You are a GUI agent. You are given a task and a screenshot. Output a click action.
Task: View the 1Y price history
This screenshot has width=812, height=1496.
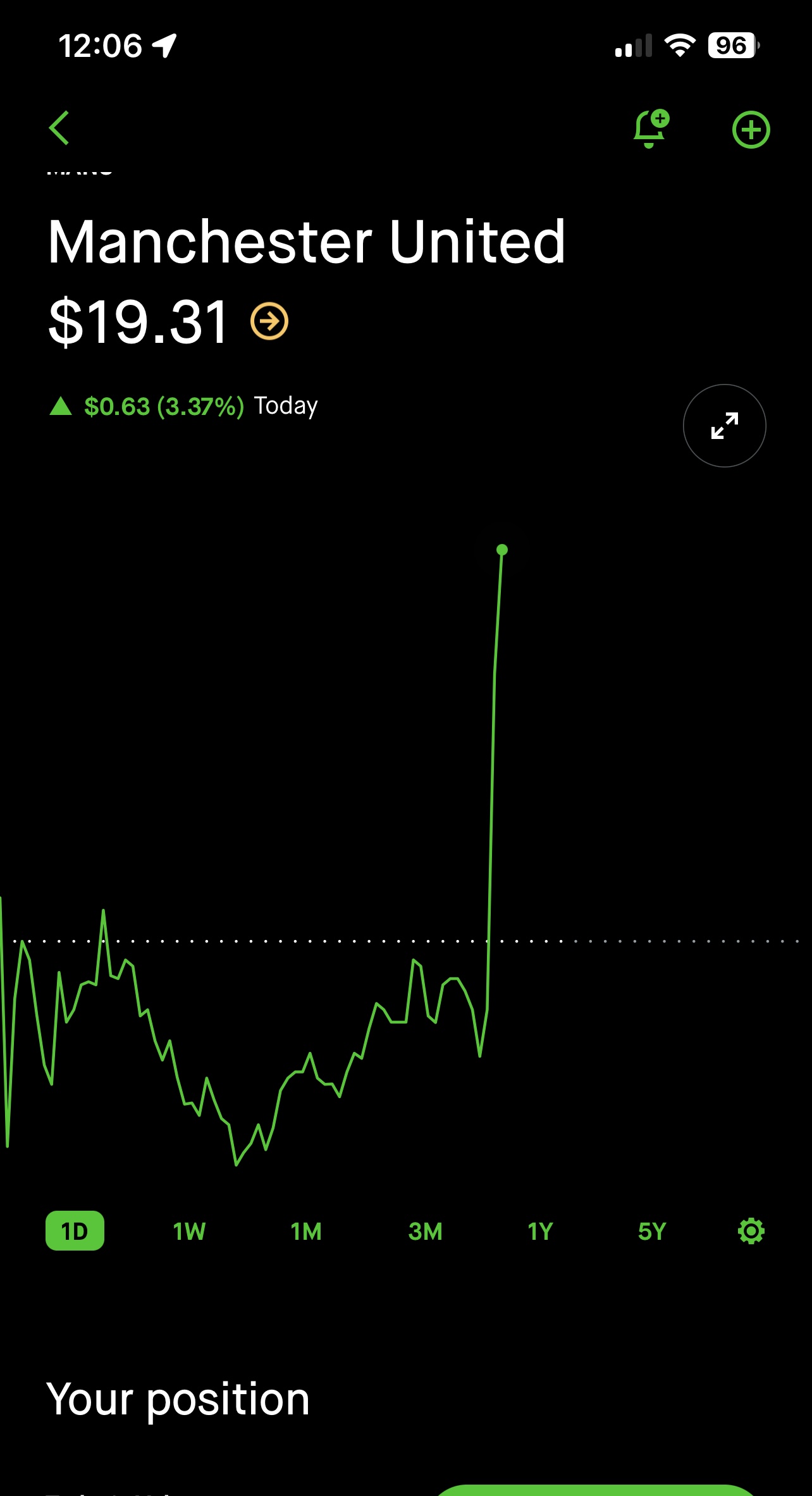point(541,1231)
